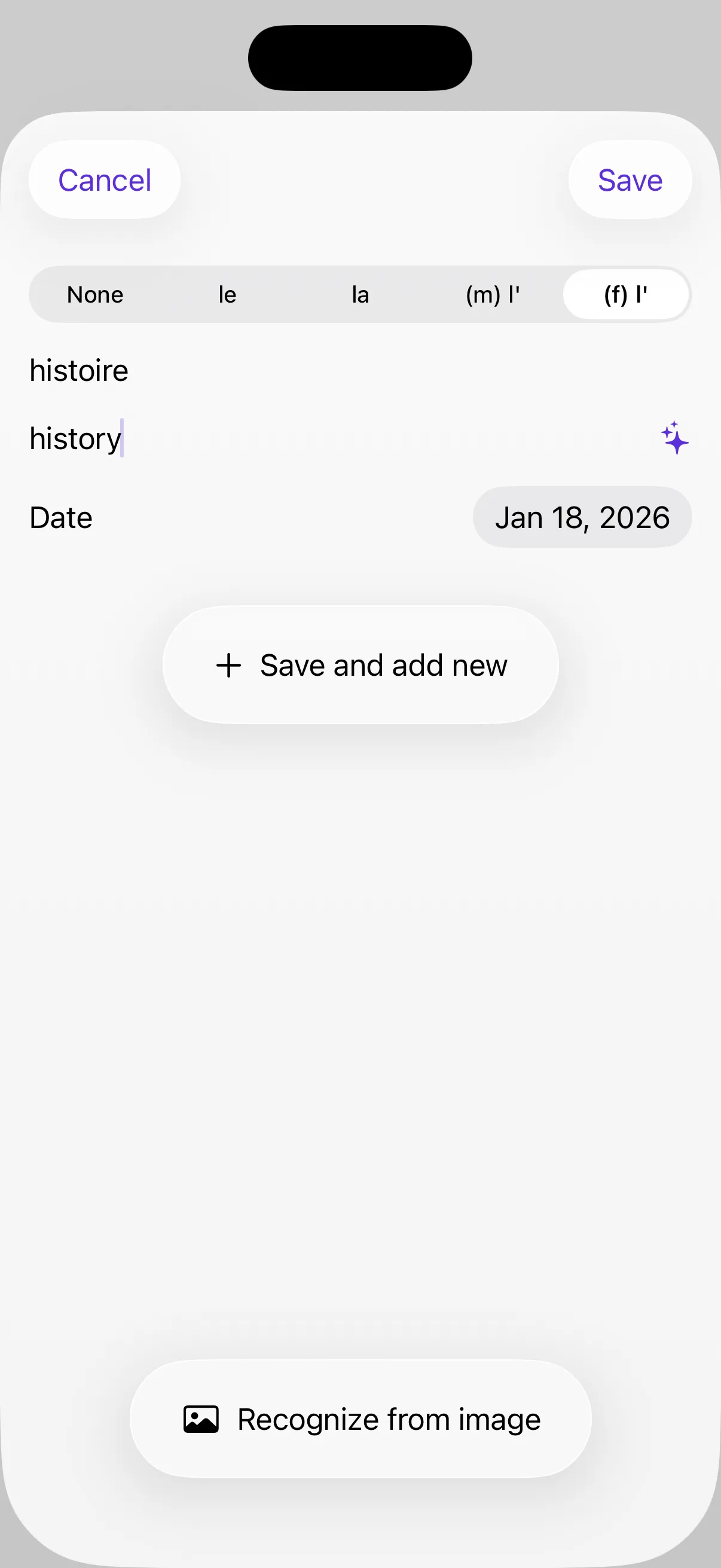Tap the English translation "history" field

(74, 439)
